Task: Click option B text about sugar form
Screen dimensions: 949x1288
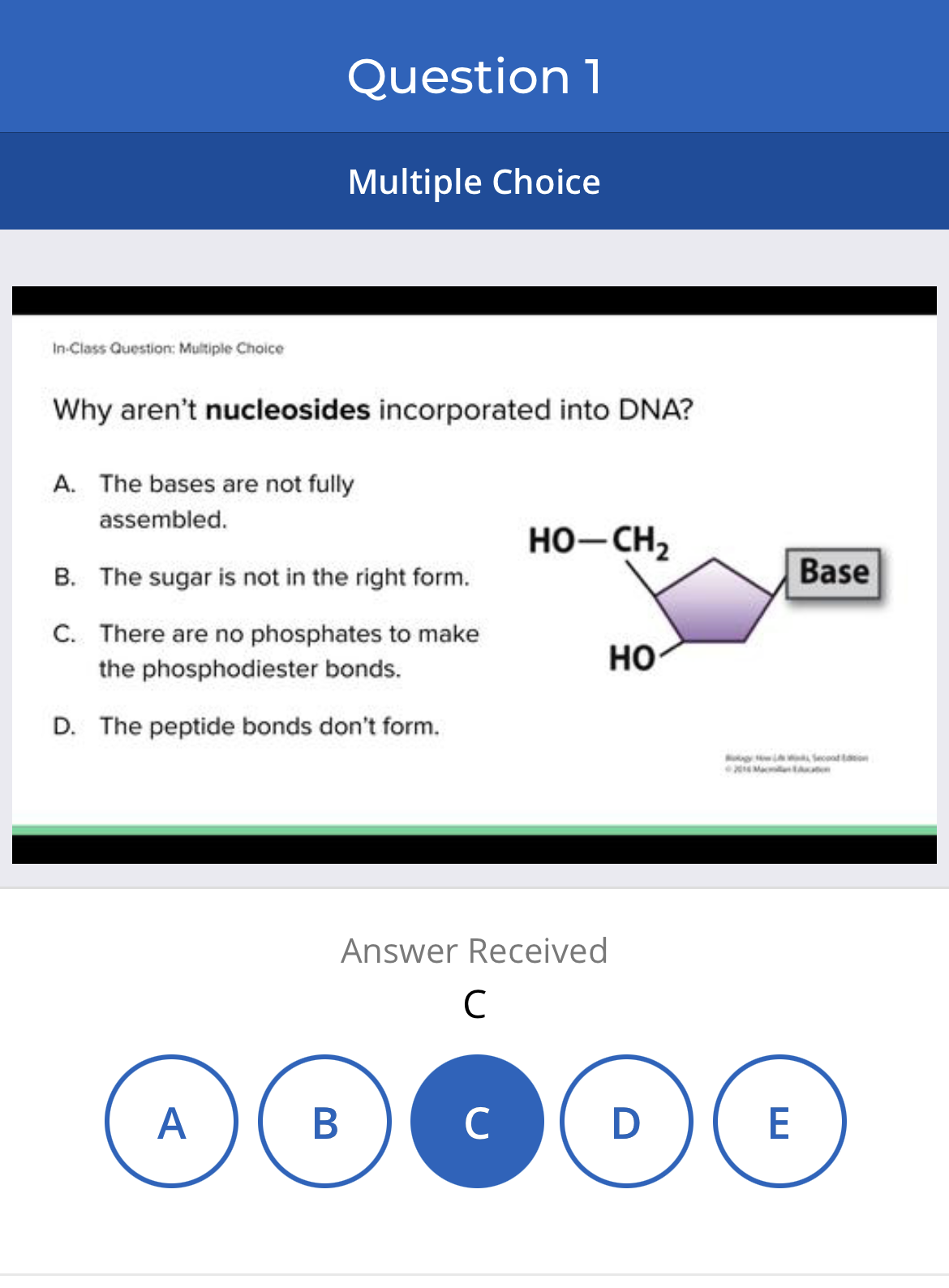Action: click(x=284, y=577)
